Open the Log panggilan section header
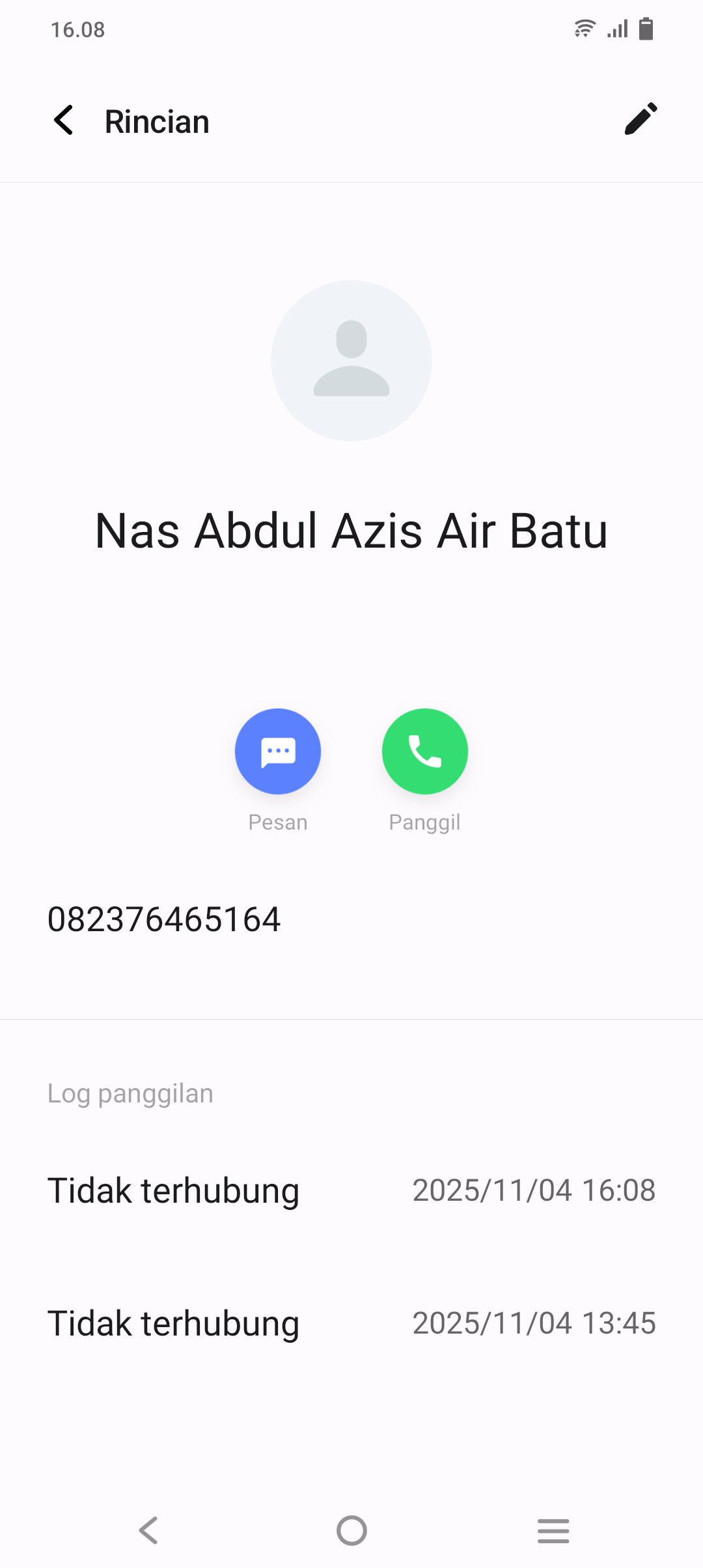This screenshot has width=703, height=1568. [x=130, y=1094]
